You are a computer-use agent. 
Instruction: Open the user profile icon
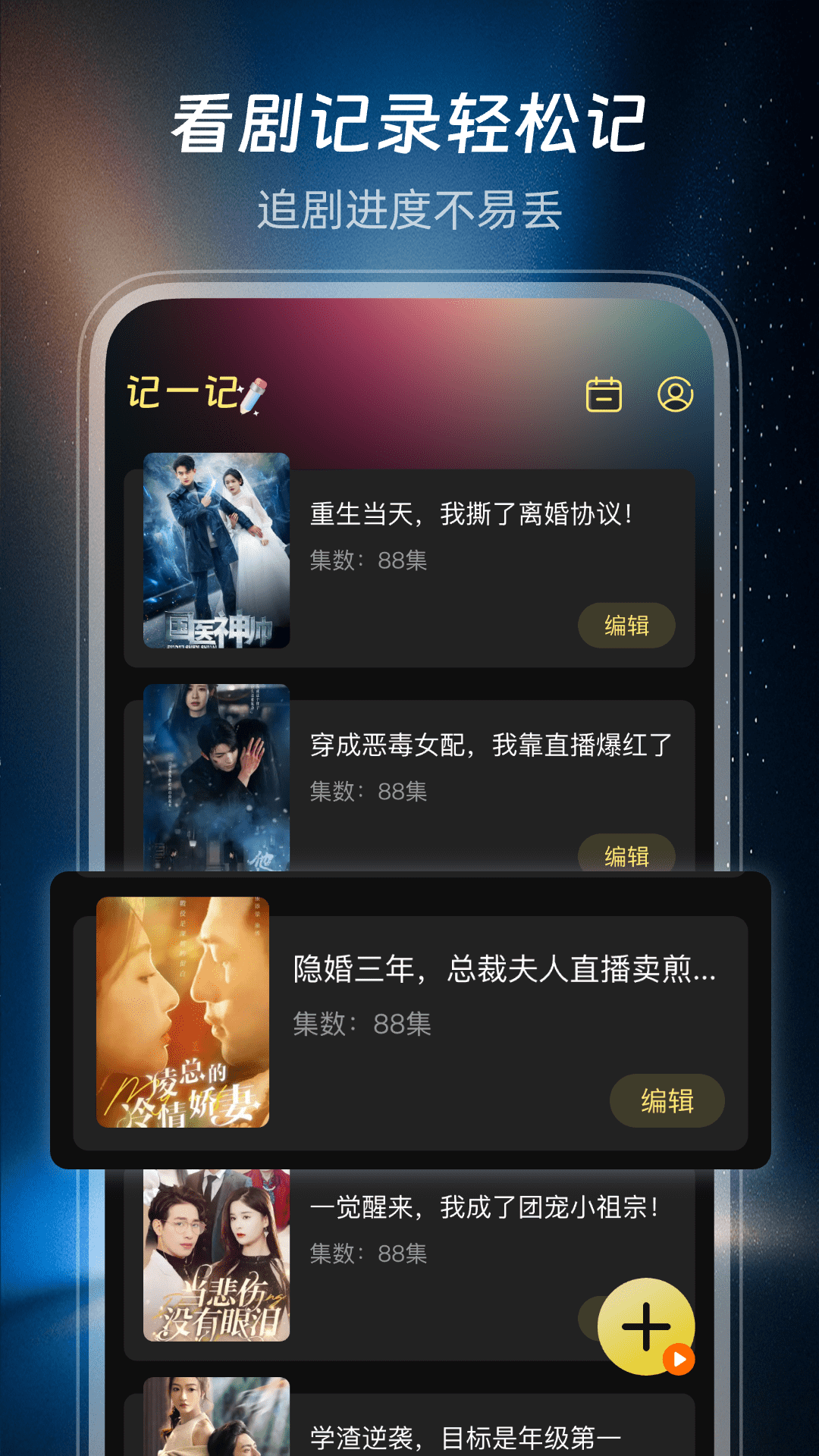pos(677,395)
